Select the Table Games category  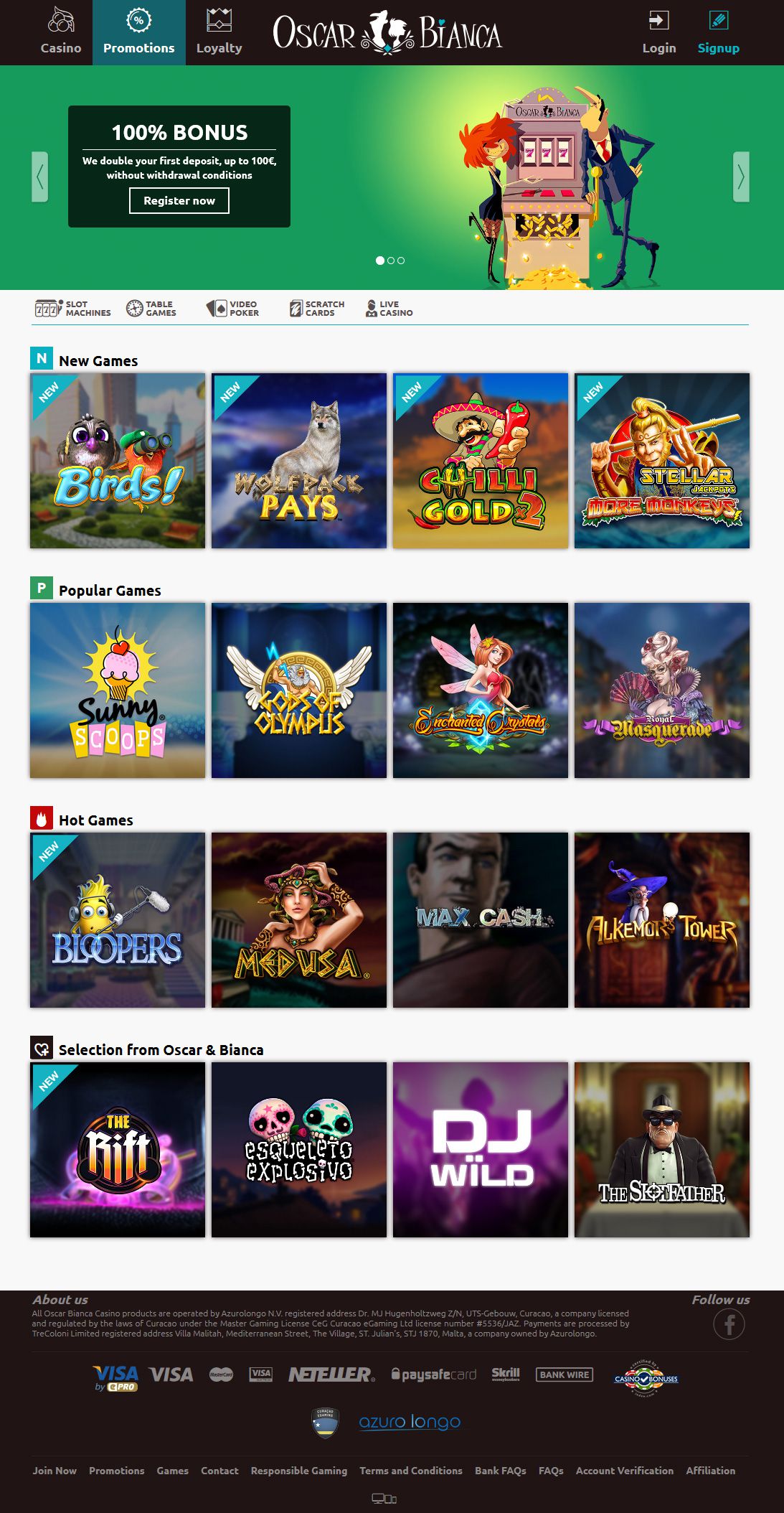151,309
